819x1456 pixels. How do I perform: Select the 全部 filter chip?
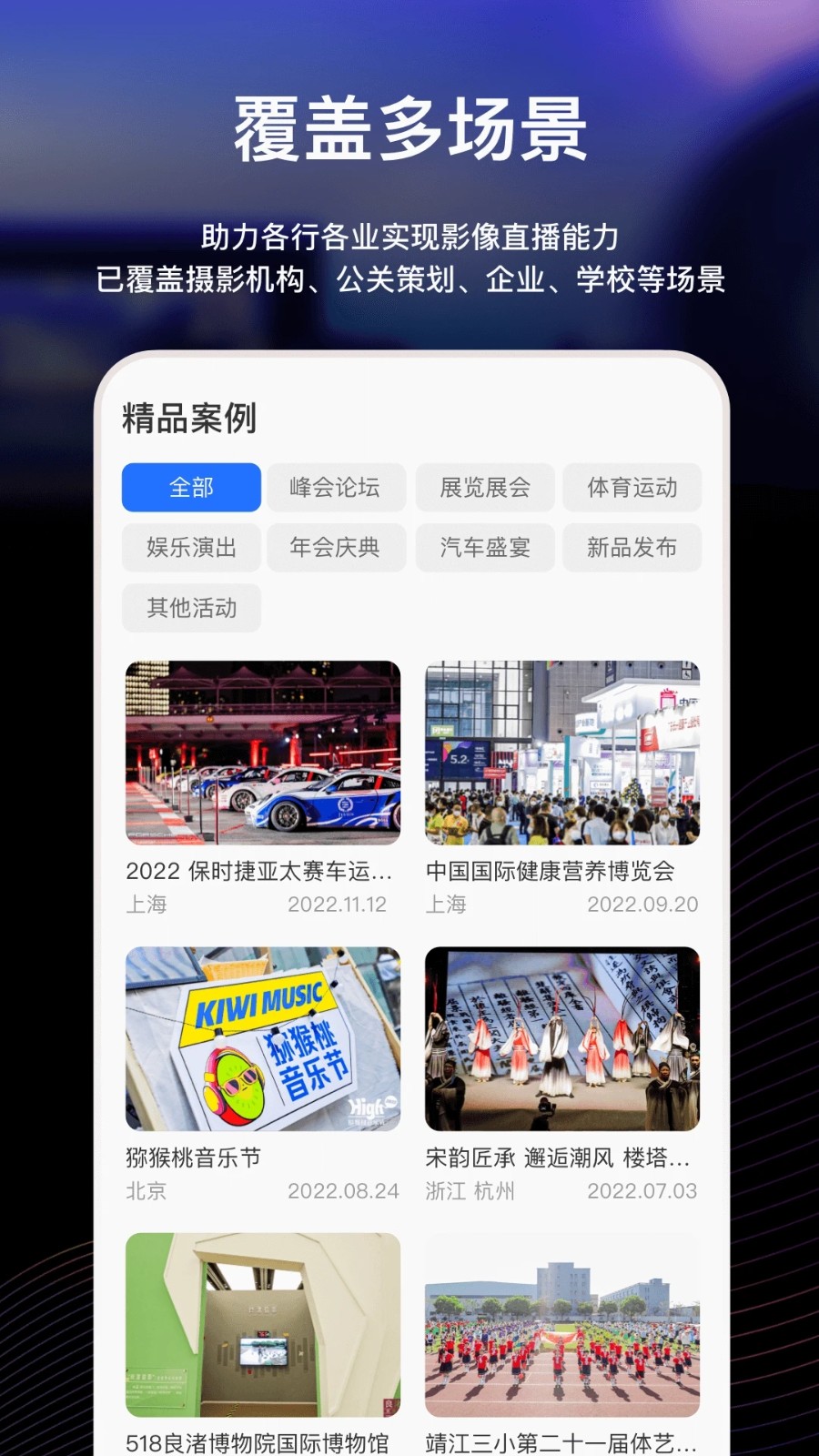pos(190,488)
